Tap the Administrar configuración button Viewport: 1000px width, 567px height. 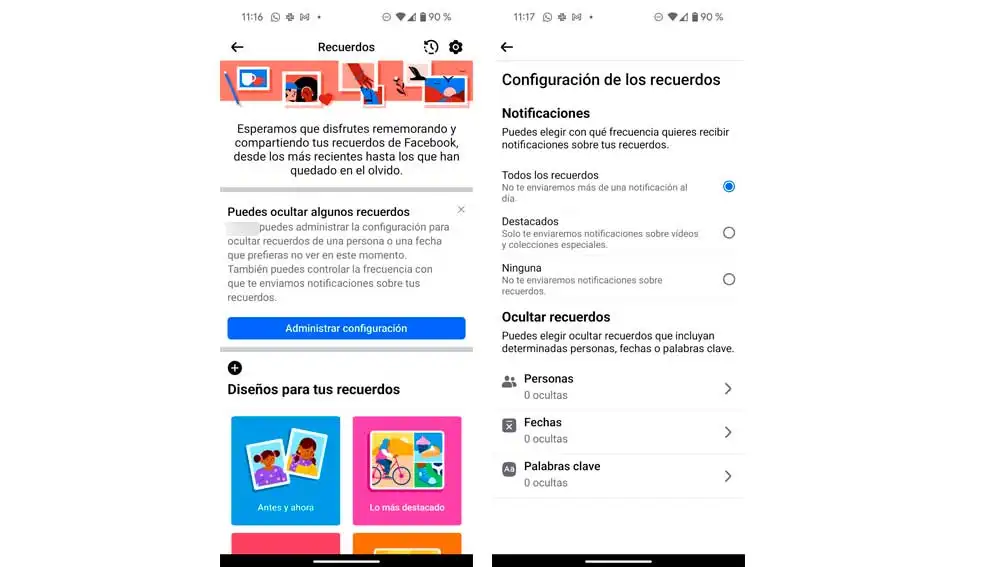click(346, 328)
